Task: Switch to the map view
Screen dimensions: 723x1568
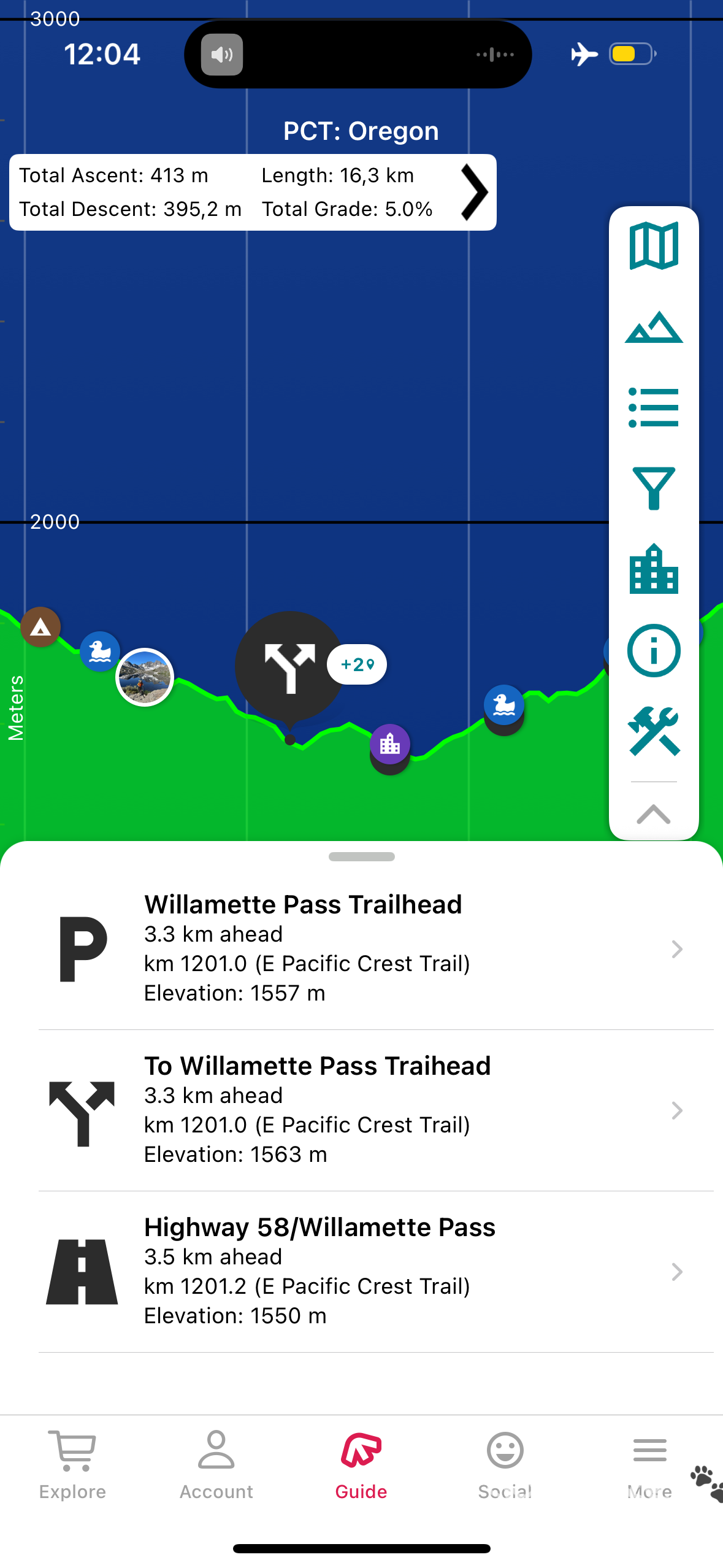Action: point(653,246)
